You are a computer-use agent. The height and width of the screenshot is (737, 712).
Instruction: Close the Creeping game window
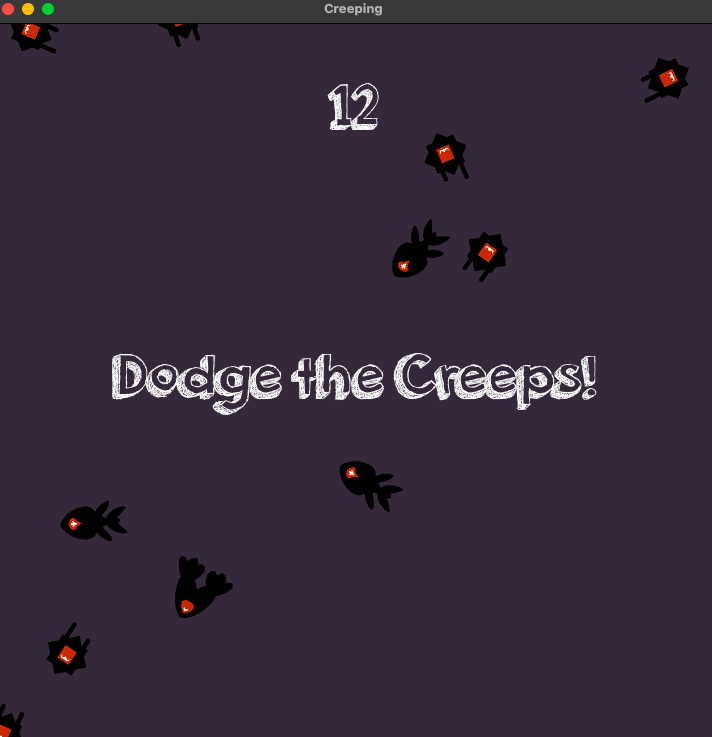[8, 9]
